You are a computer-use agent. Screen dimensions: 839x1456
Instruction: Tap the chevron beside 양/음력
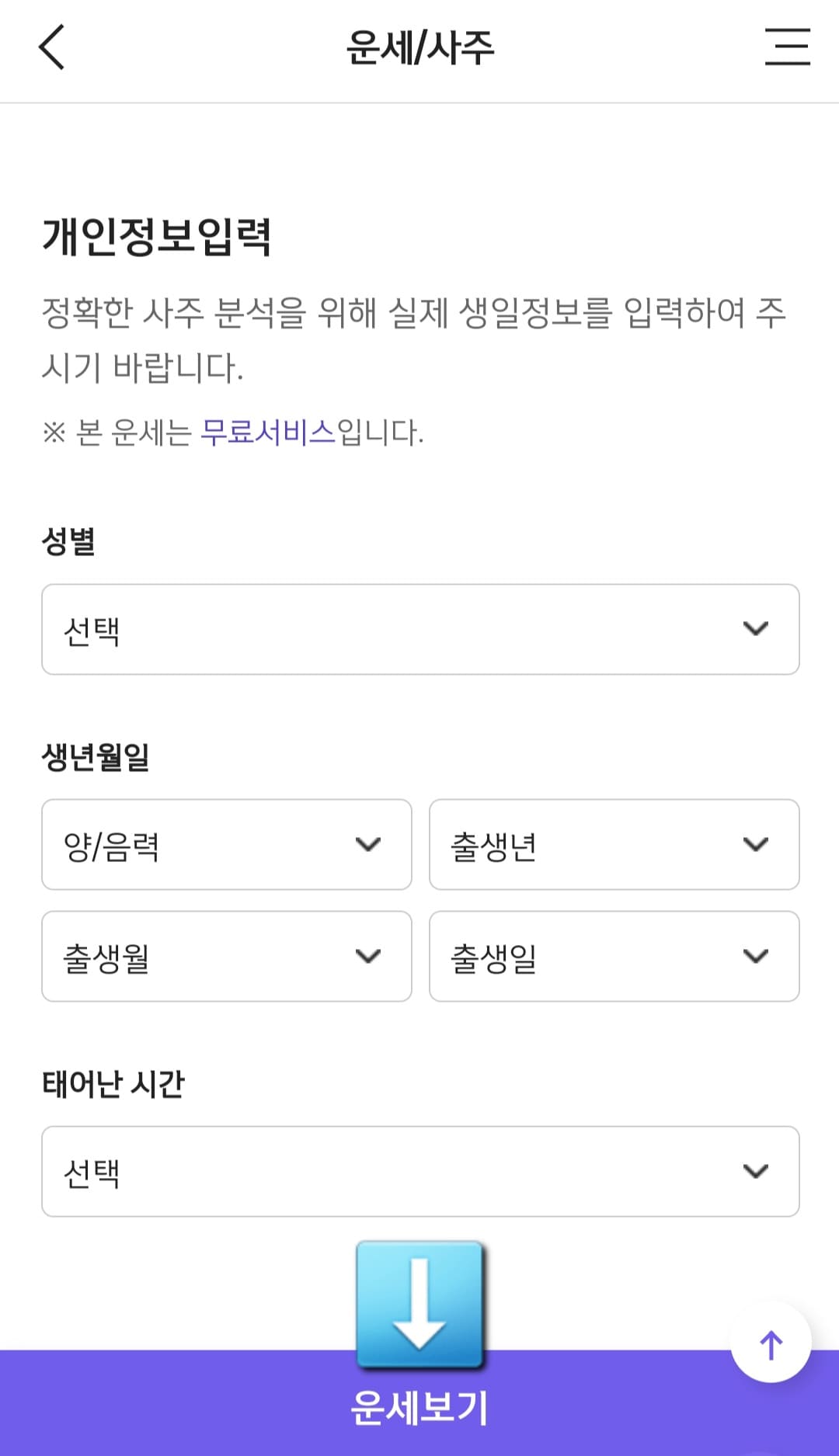368,844
